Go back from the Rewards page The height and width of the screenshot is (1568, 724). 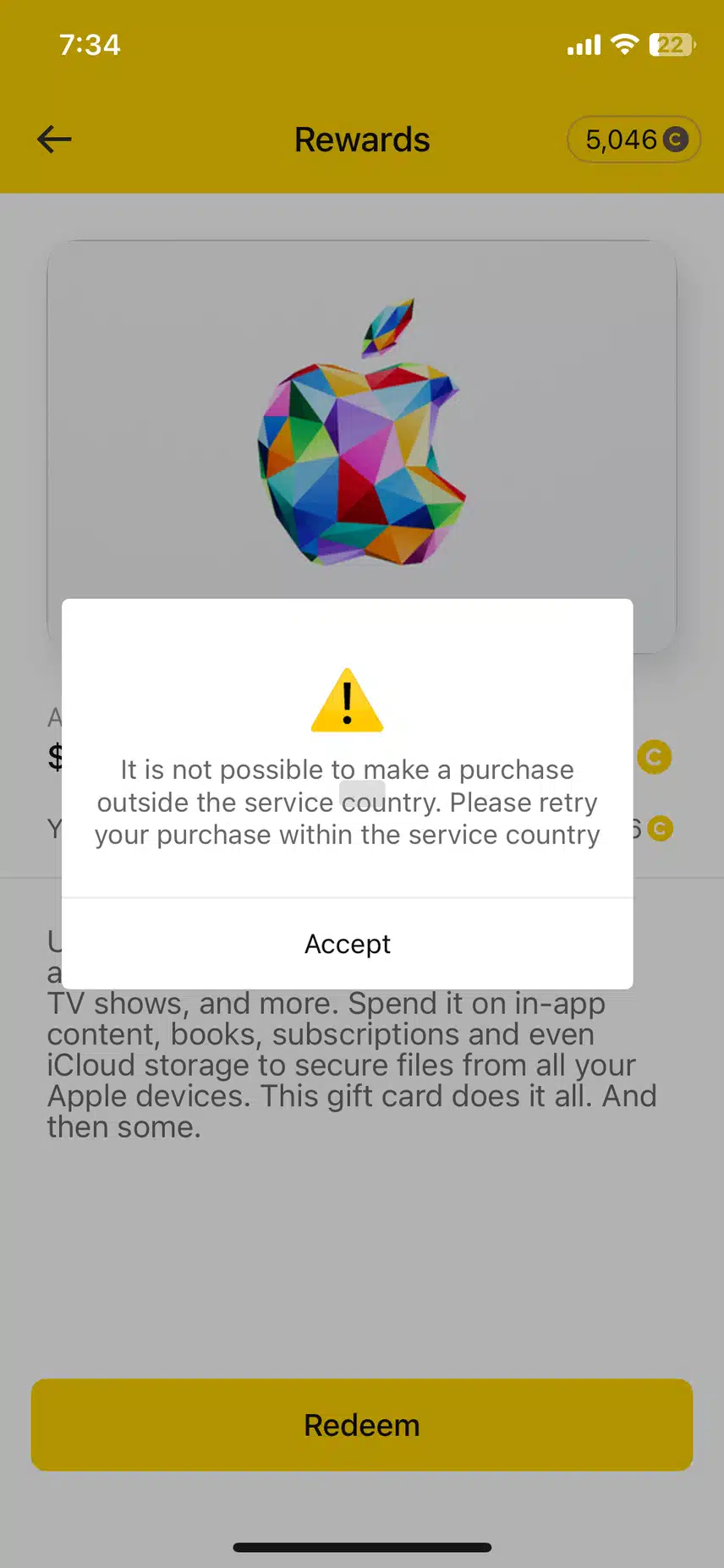click(x=55, y=140)
